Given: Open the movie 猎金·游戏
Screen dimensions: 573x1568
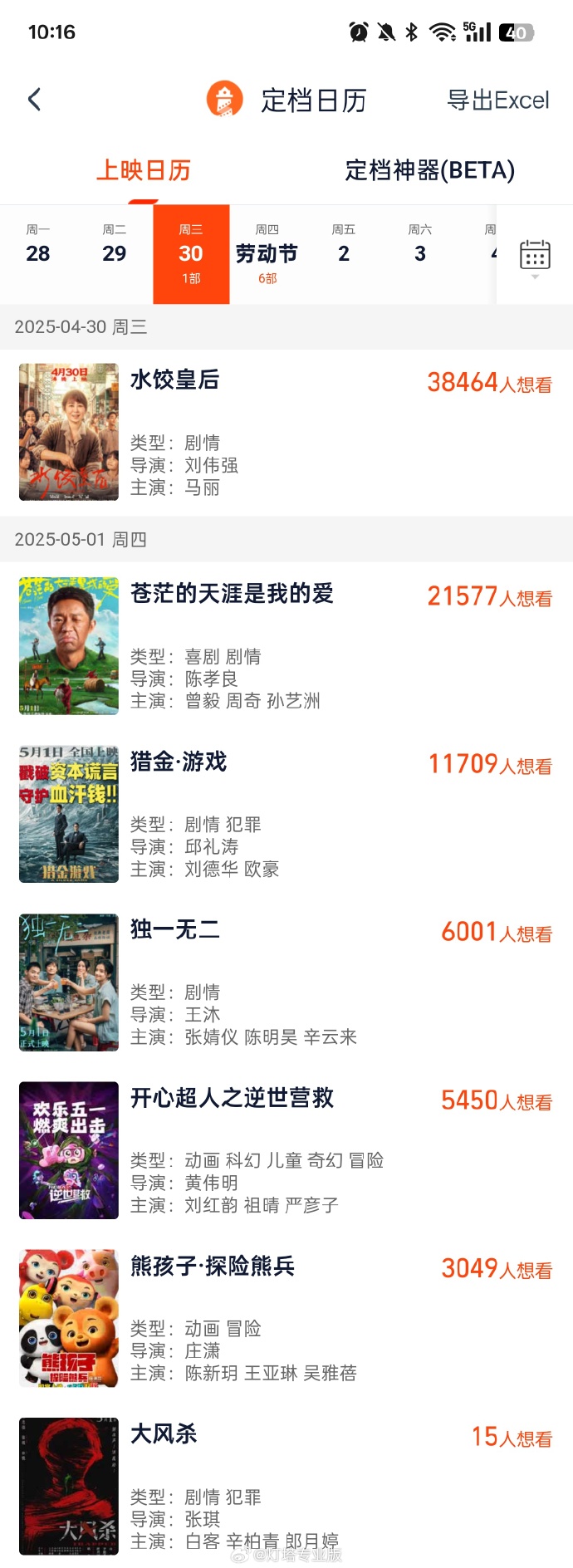Looking at the screenshot, I should click(x=179, y=762).
